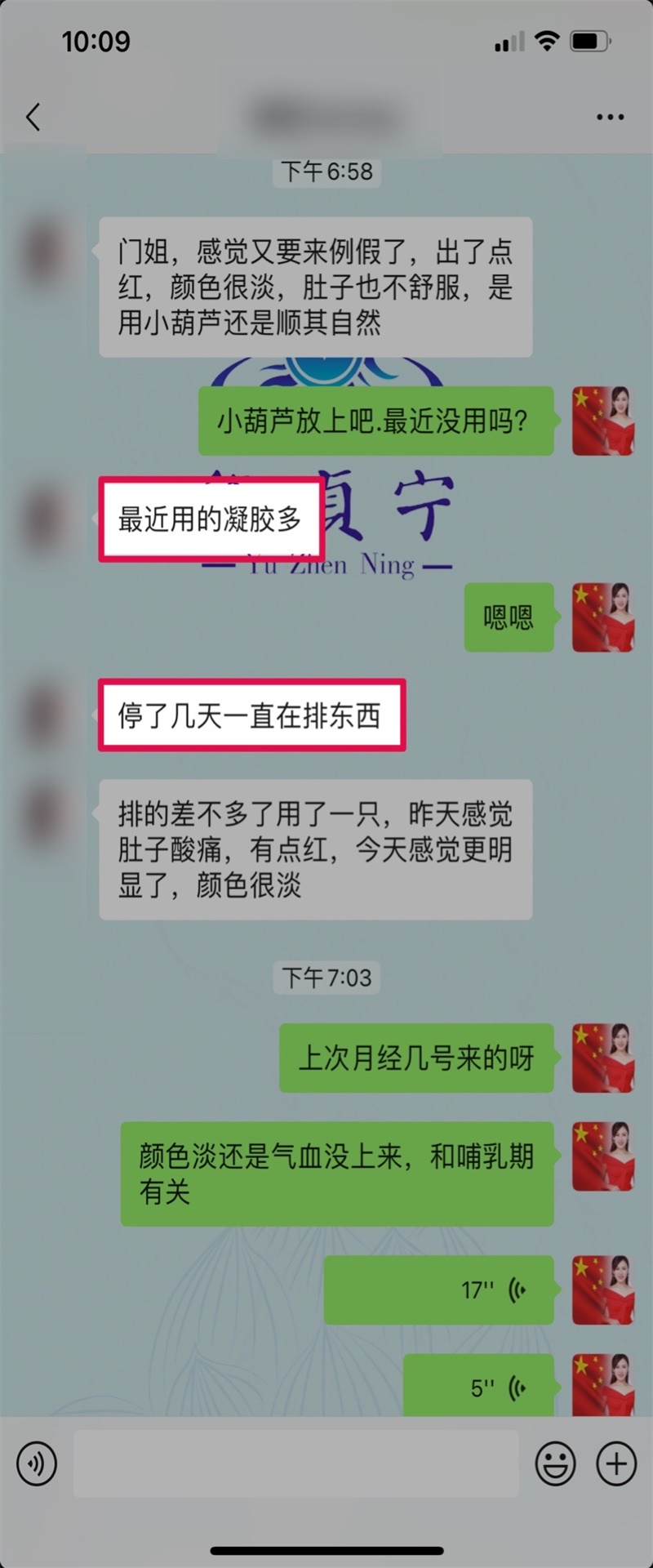Focus the message text field
The width and height of the screenshot is (653, 1568).
[295, 1463]
